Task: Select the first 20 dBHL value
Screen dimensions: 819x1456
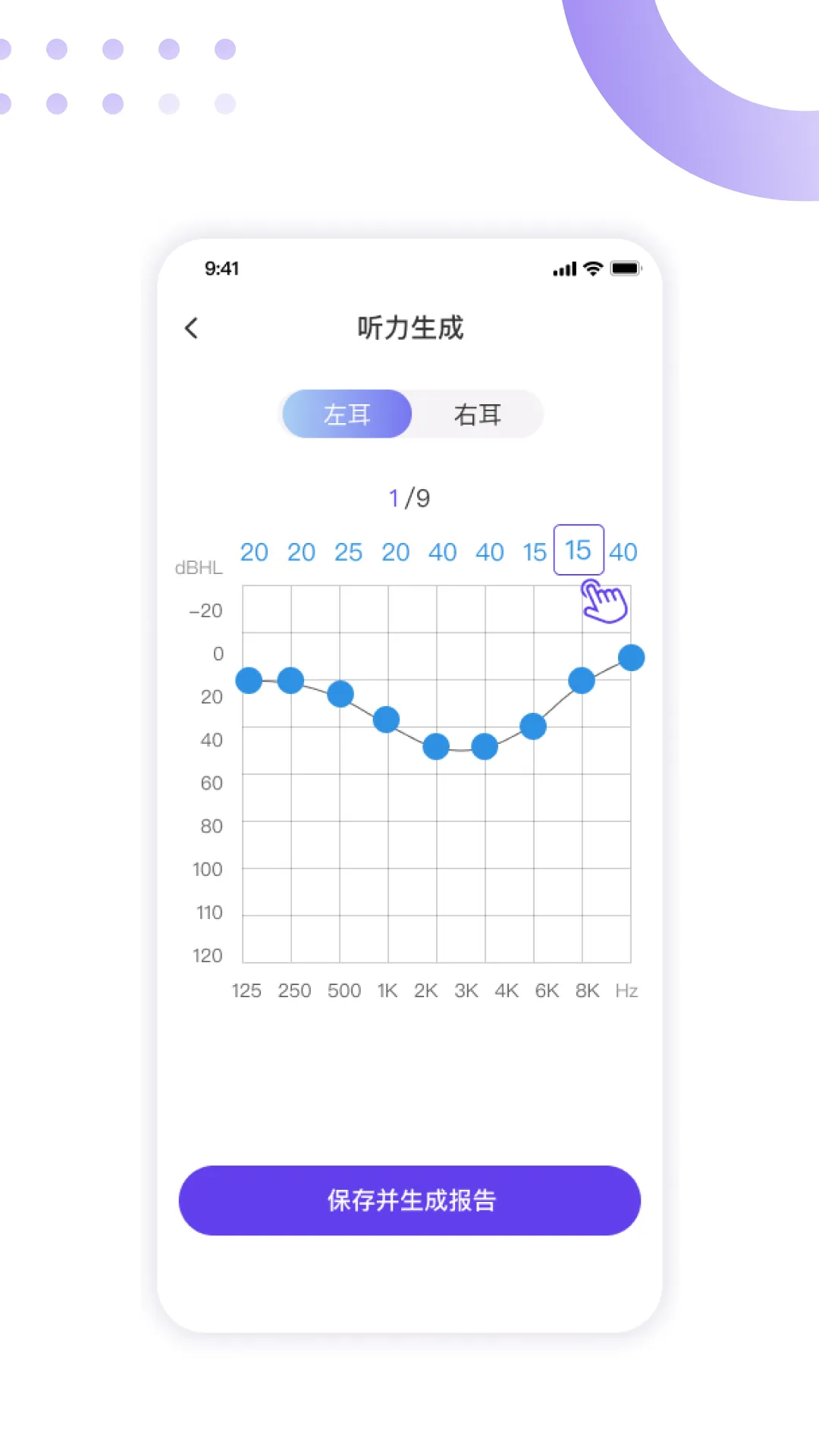Action: (x=254, y=552)
